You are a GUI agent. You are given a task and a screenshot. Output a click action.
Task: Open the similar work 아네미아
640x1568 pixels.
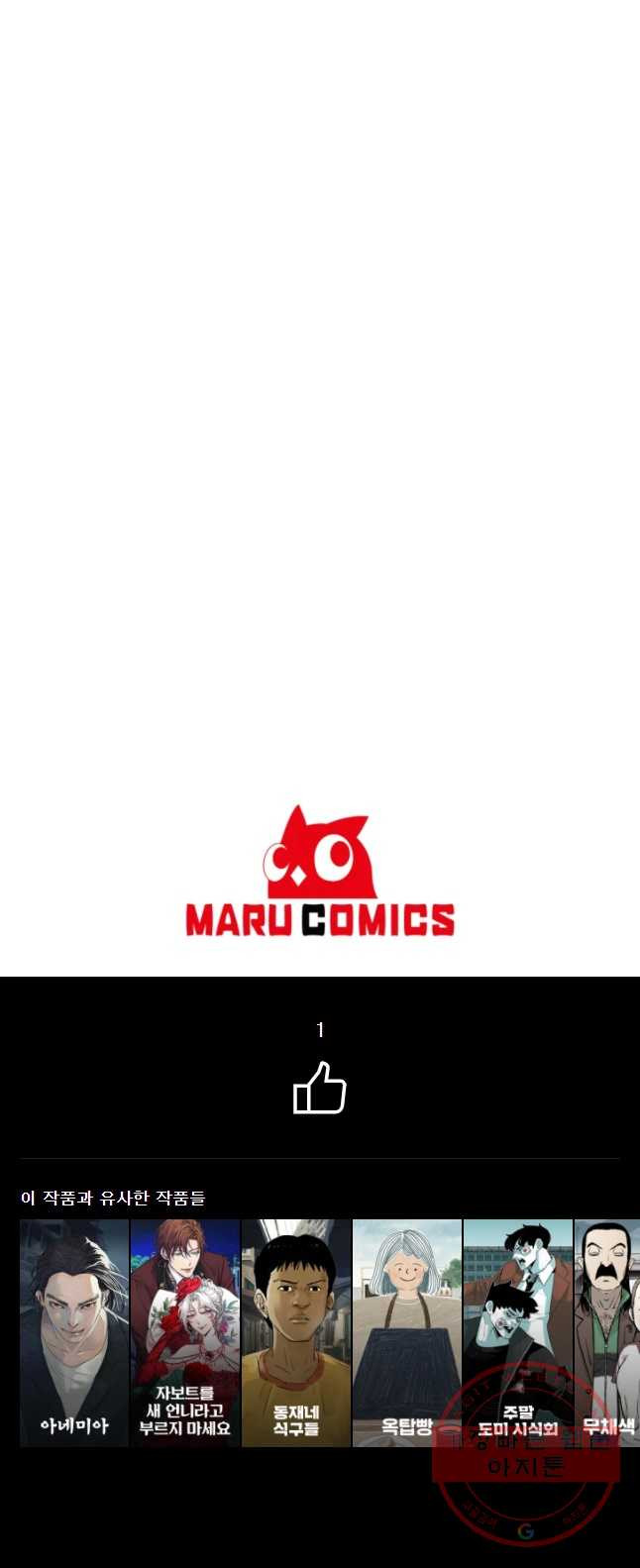pos(74,1332)
